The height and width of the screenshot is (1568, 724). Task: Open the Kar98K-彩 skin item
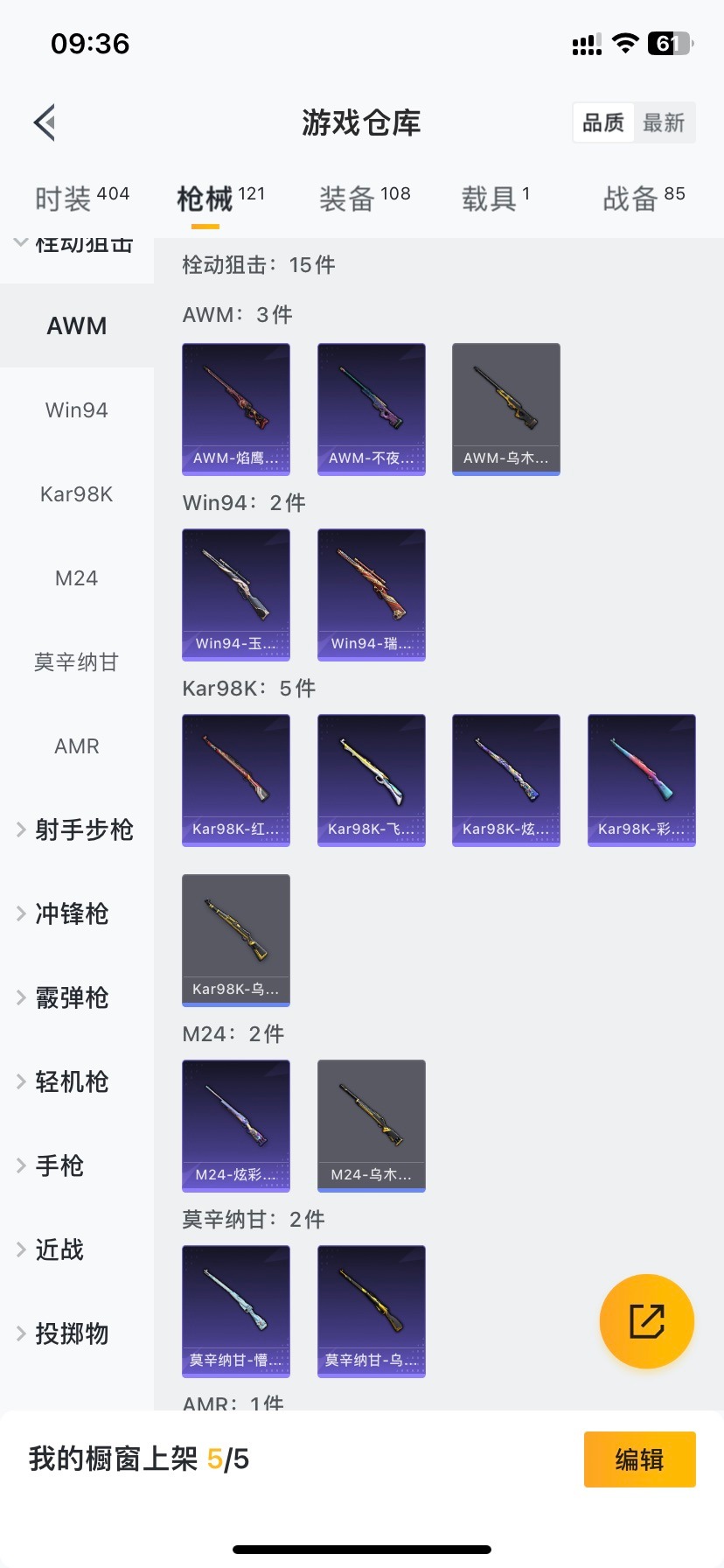(642, 780)
